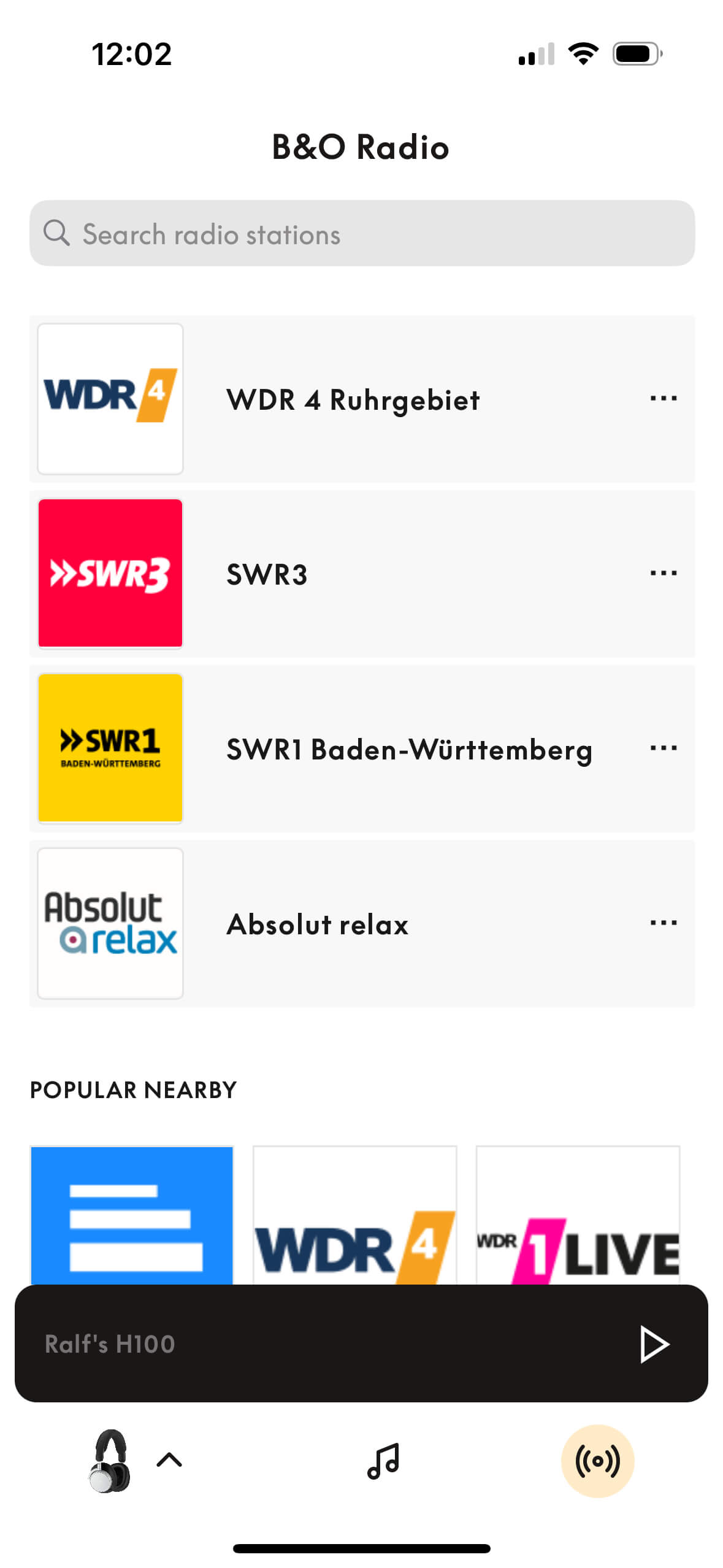Start Absolut relax station

tap(317, 924)
